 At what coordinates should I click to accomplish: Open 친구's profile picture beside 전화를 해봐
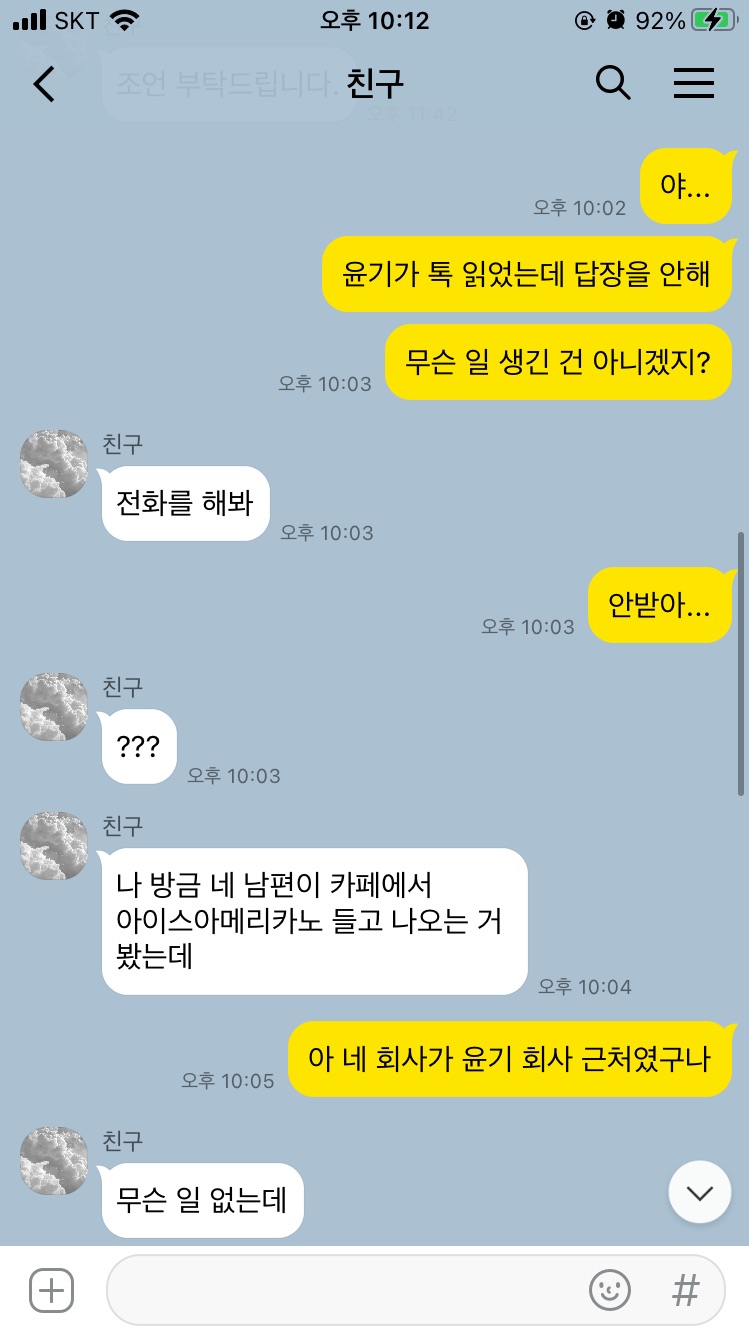tap(55, 464)
